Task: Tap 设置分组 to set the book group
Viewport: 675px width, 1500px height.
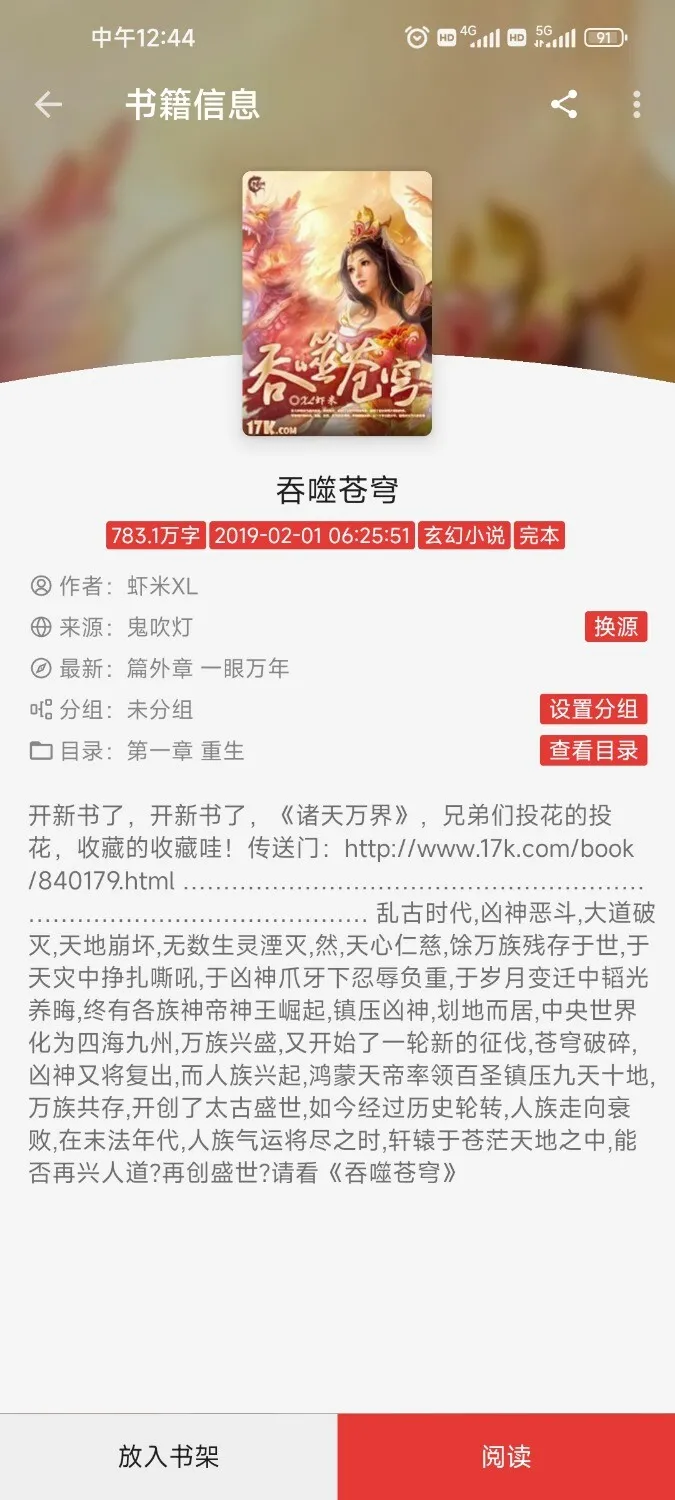Action: pos(593,709)
